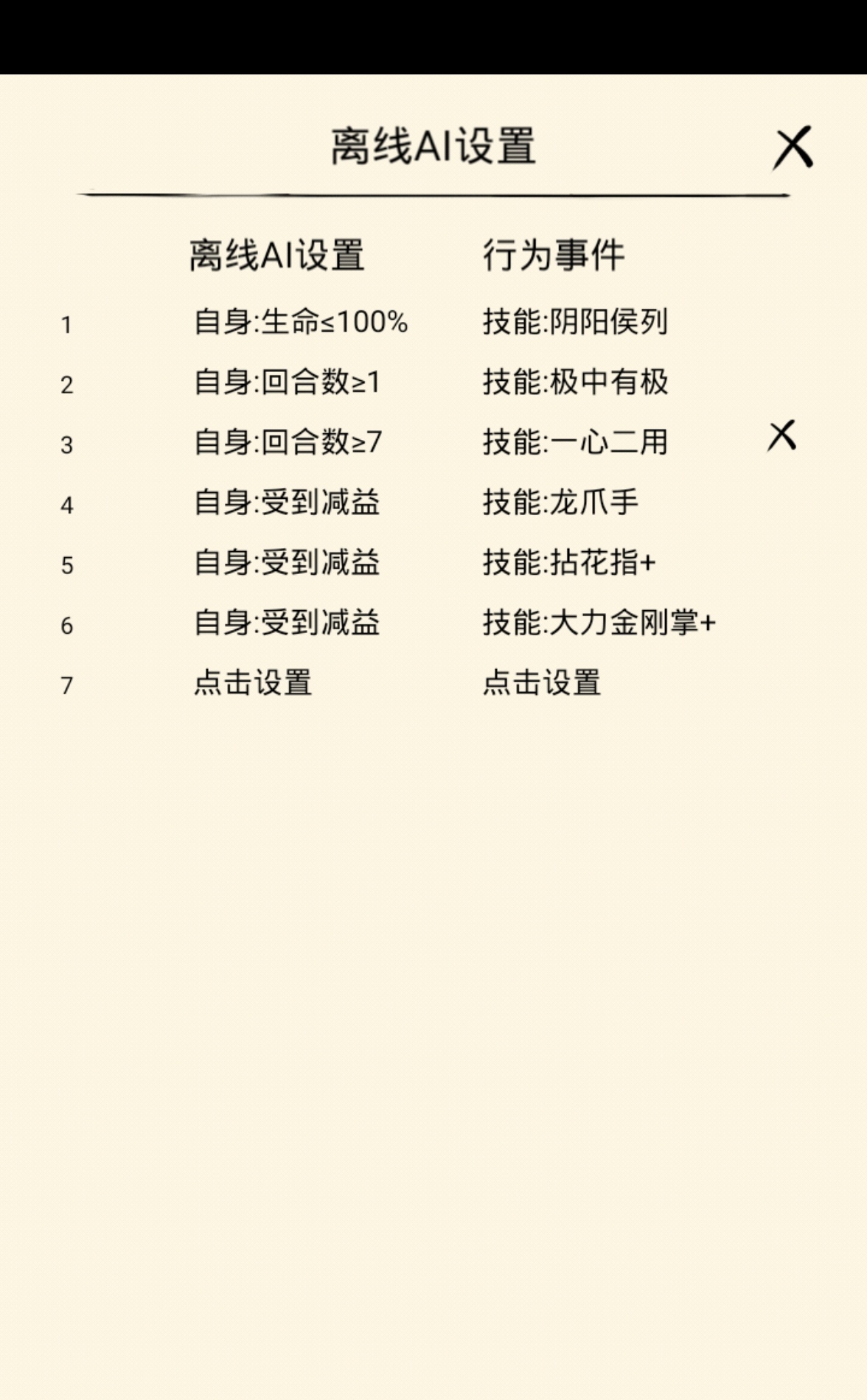Open condition 自身:回合数≥7 in row 3
867x1400 pixels.
point(290,441)
